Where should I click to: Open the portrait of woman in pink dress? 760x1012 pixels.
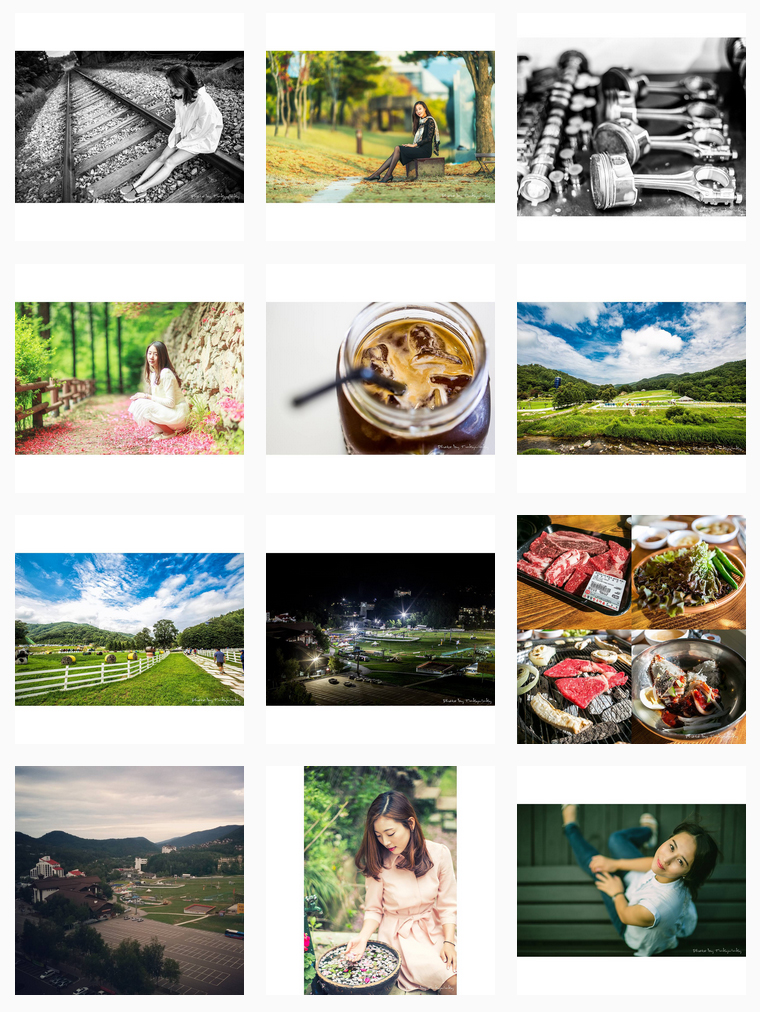pyautogui.click(x=380, y=880)
